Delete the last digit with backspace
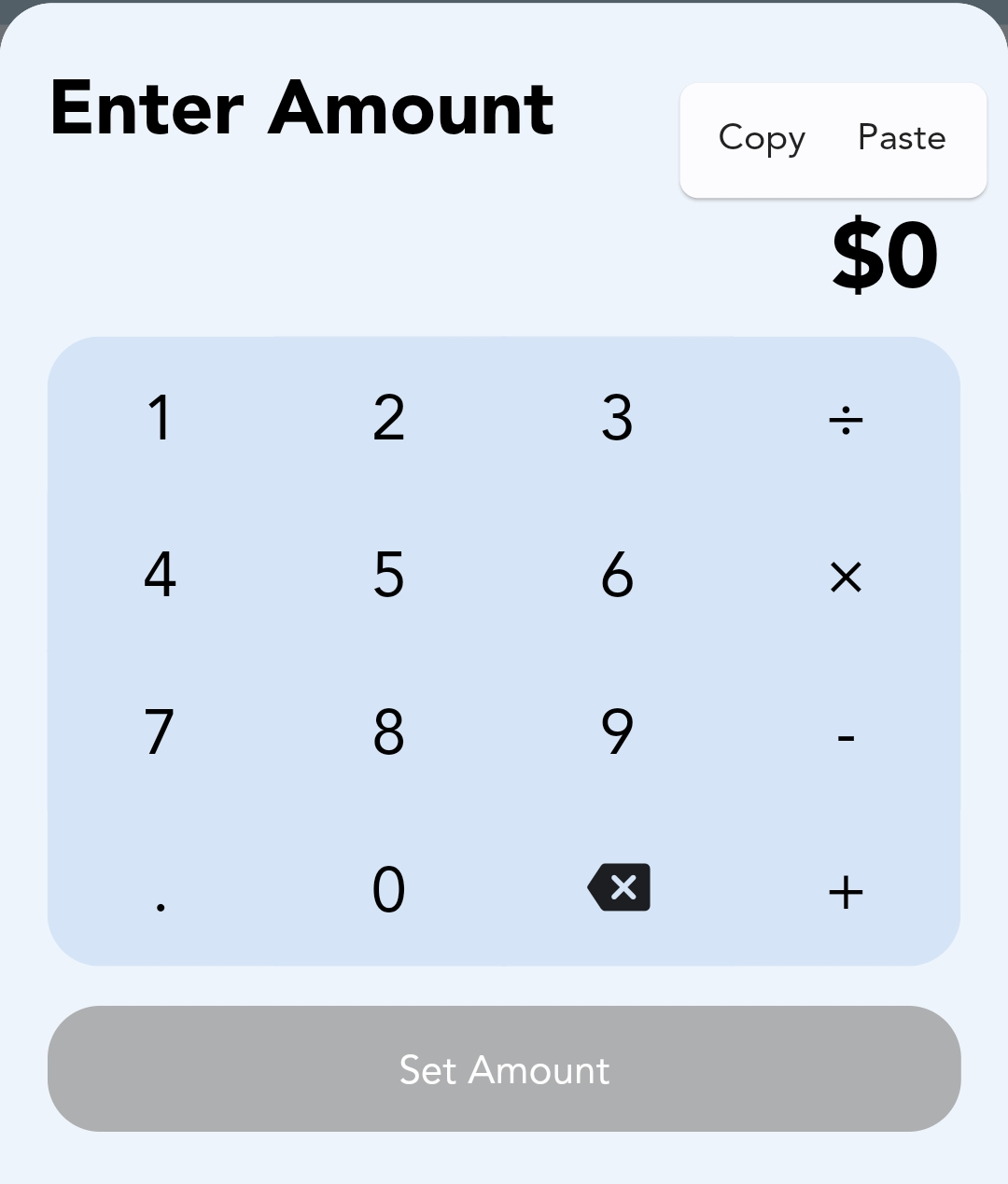The width and height of the screenshot is (1008, 1184). [619, 887]
